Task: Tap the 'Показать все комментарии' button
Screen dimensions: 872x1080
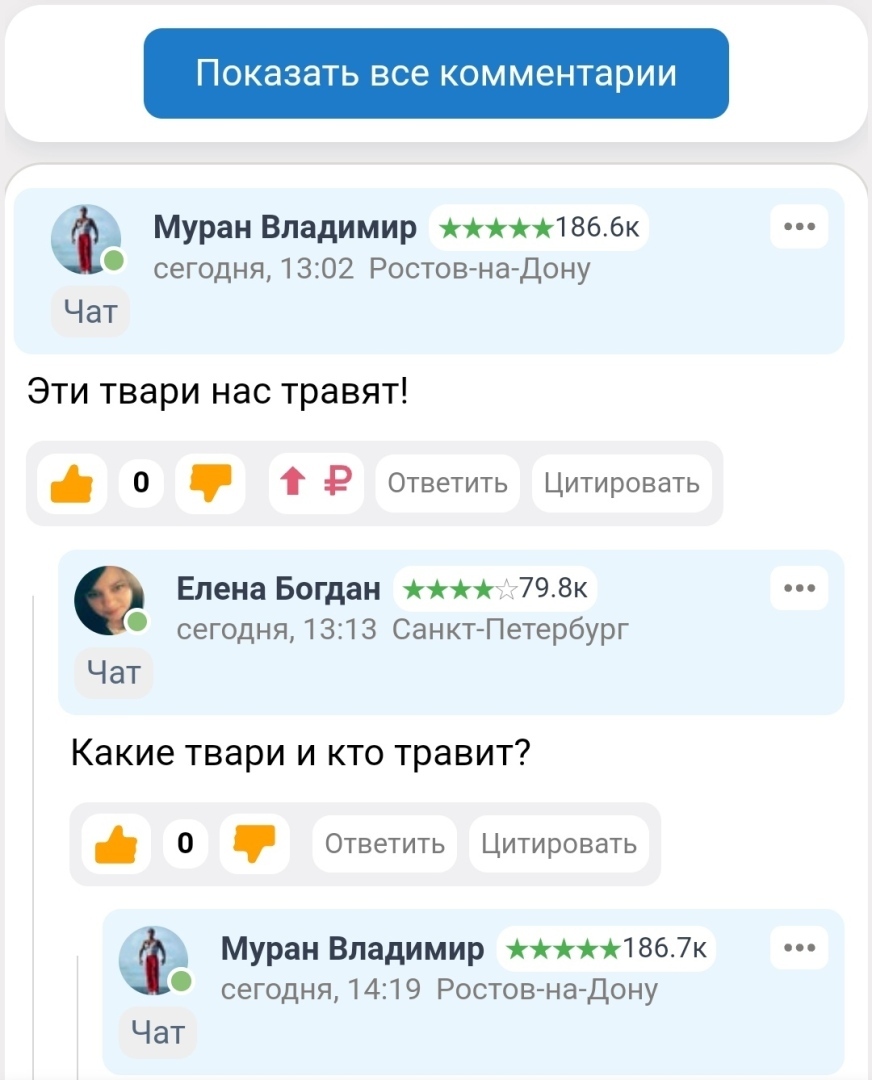Action: click(x=436, y=73)
